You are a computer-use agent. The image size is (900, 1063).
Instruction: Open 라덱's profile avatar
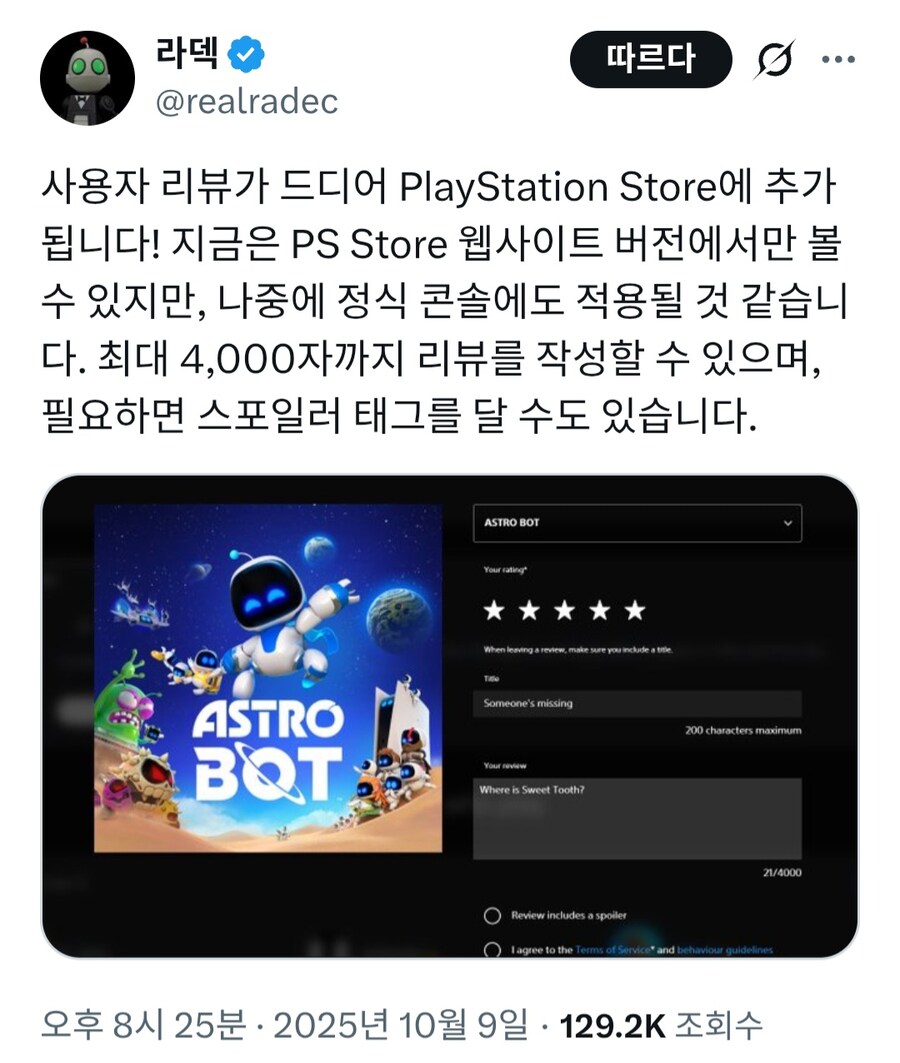(87, 78)
